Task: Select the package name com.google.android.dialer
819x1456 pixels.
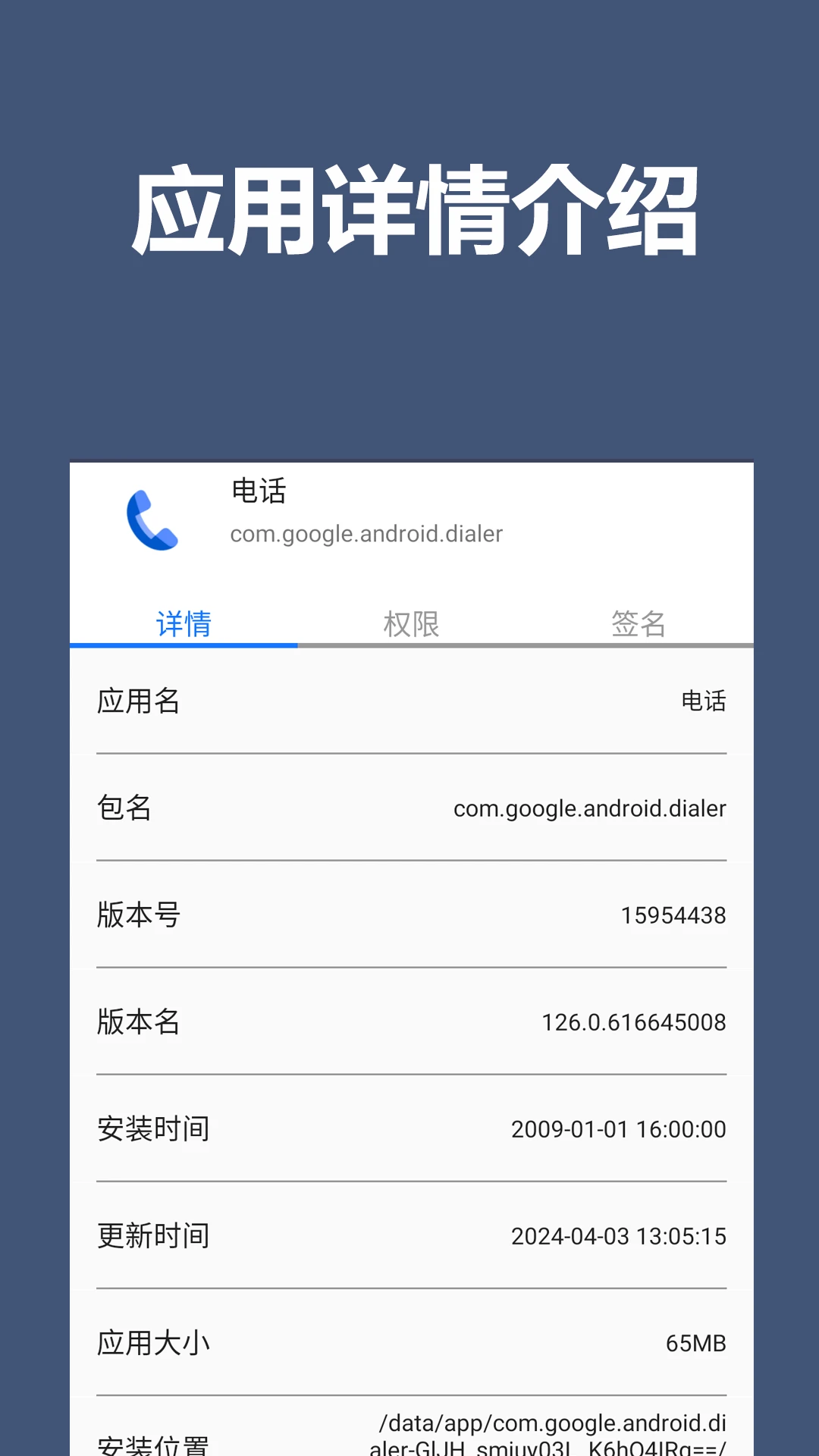Action: coord(366,533)
